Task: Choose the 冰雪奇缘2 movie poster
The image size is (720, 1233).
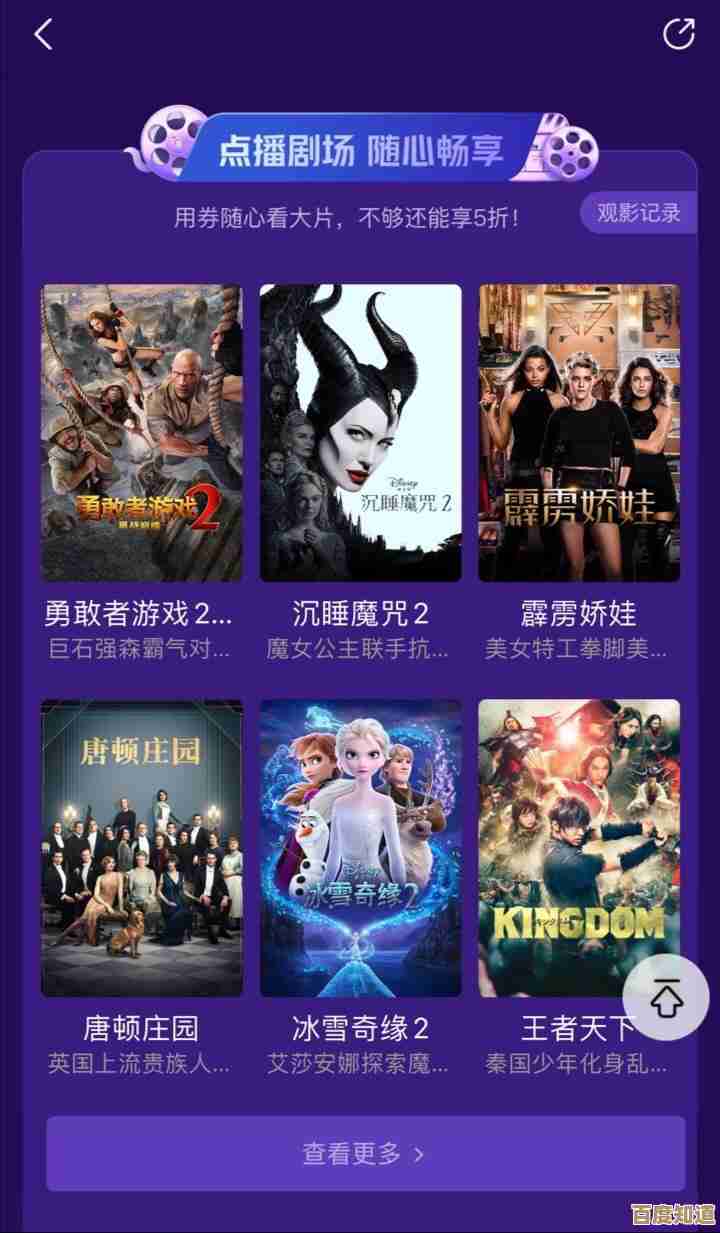Action: coord(360,848)
